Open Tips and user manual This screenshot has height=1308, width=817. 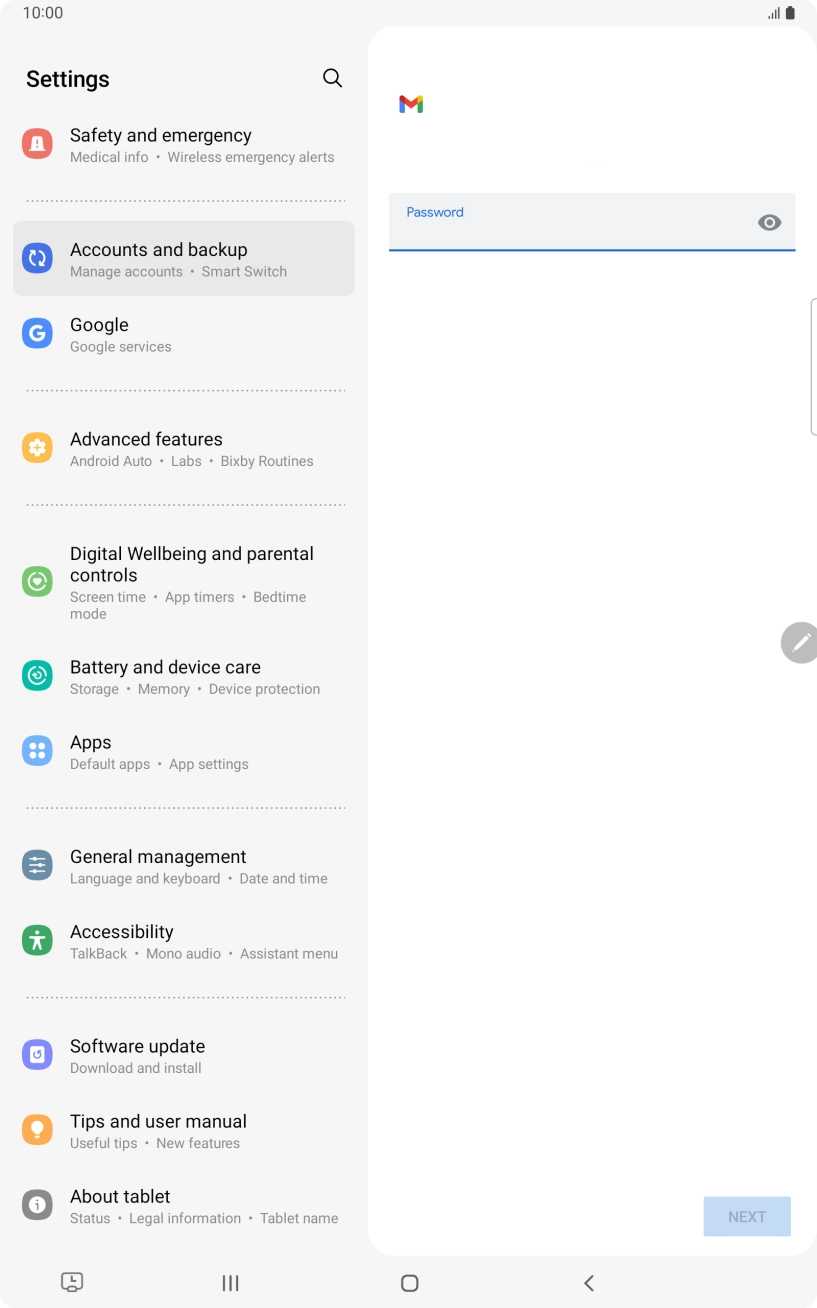(184, 1131)
